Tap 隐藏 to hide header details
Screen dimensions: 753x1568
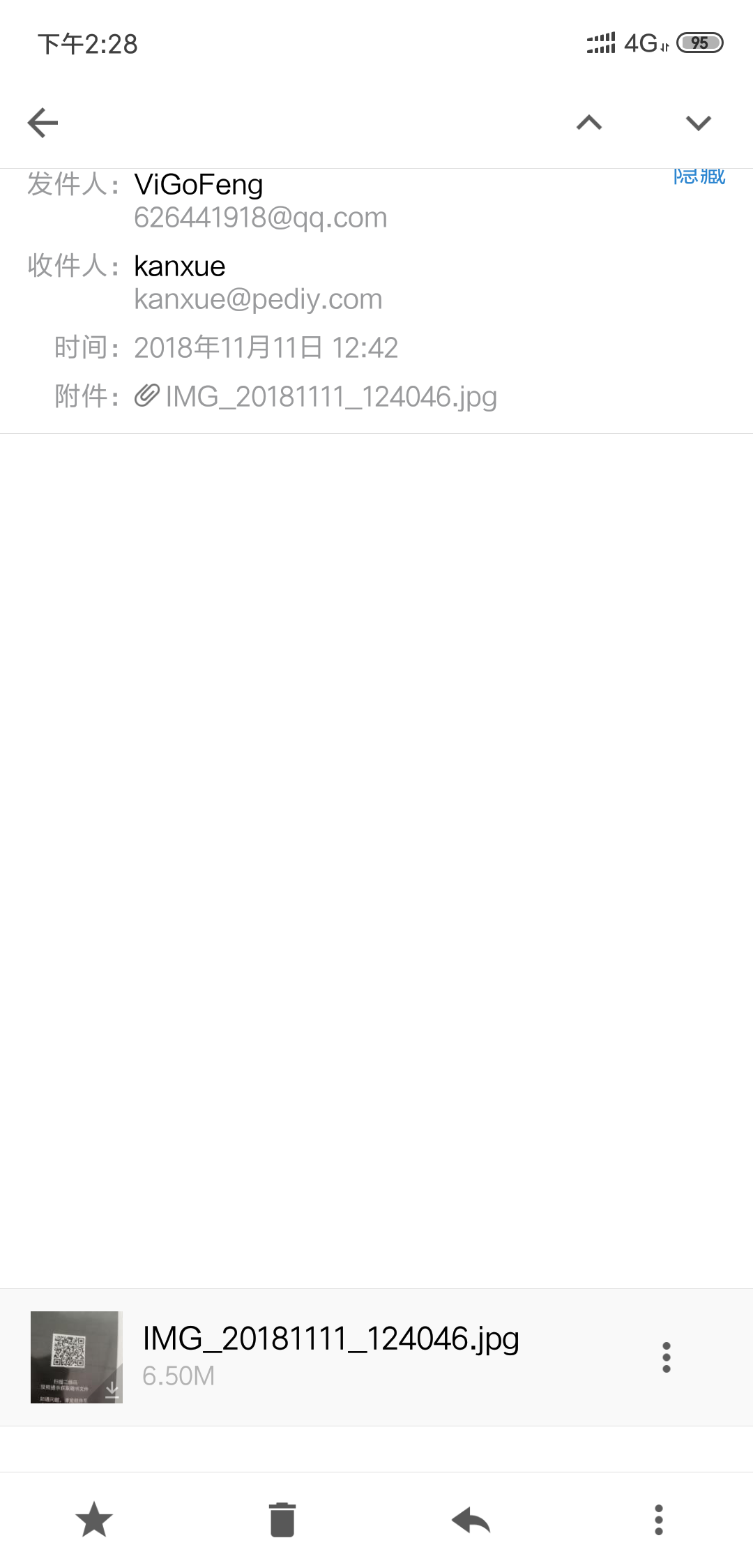pyautogui.click(x=699, y=177)
